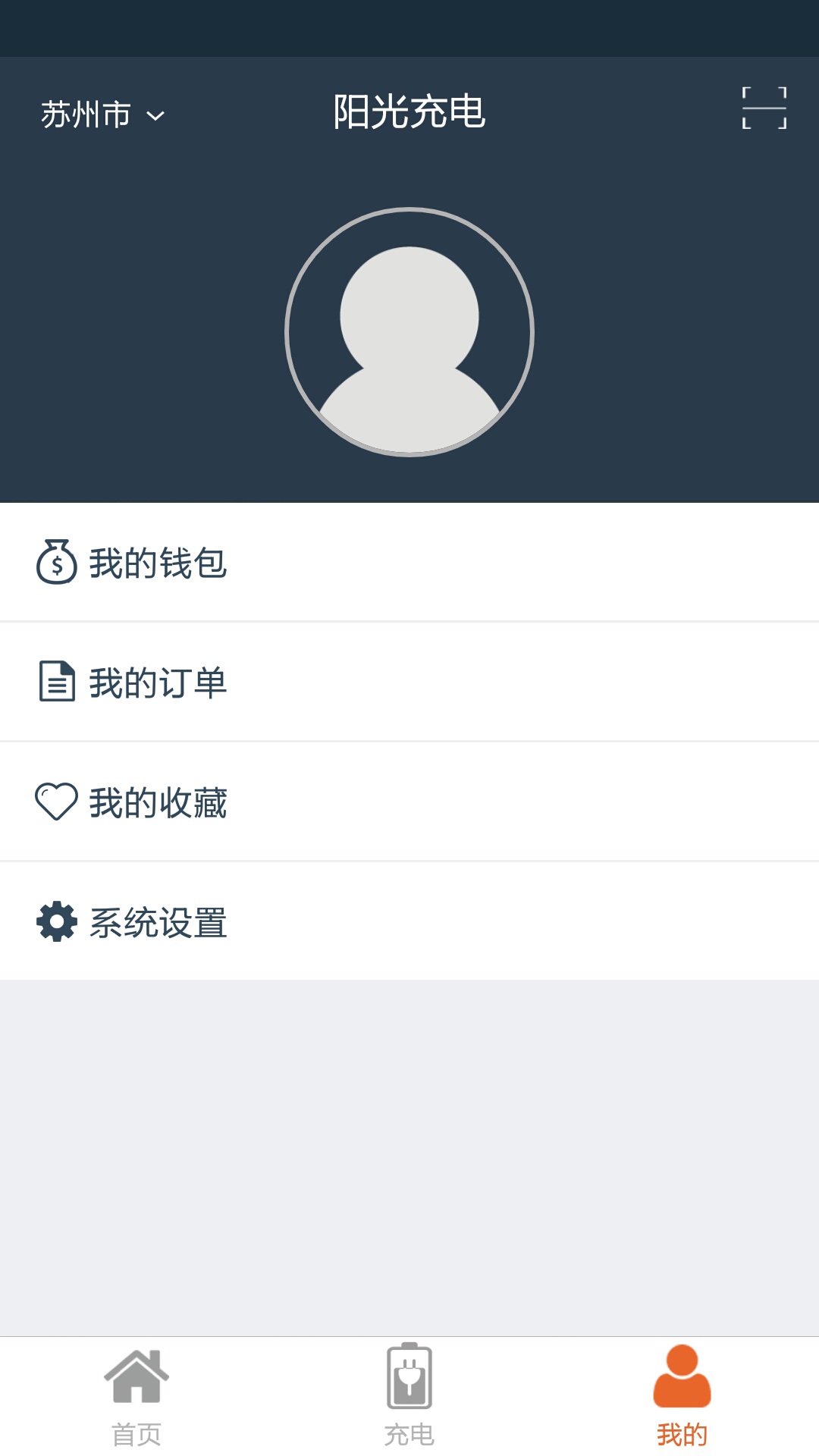The height and width of the screenshot is (1456, 819).
Task: Tap the profile avatar picture
Action: [409, 332]
